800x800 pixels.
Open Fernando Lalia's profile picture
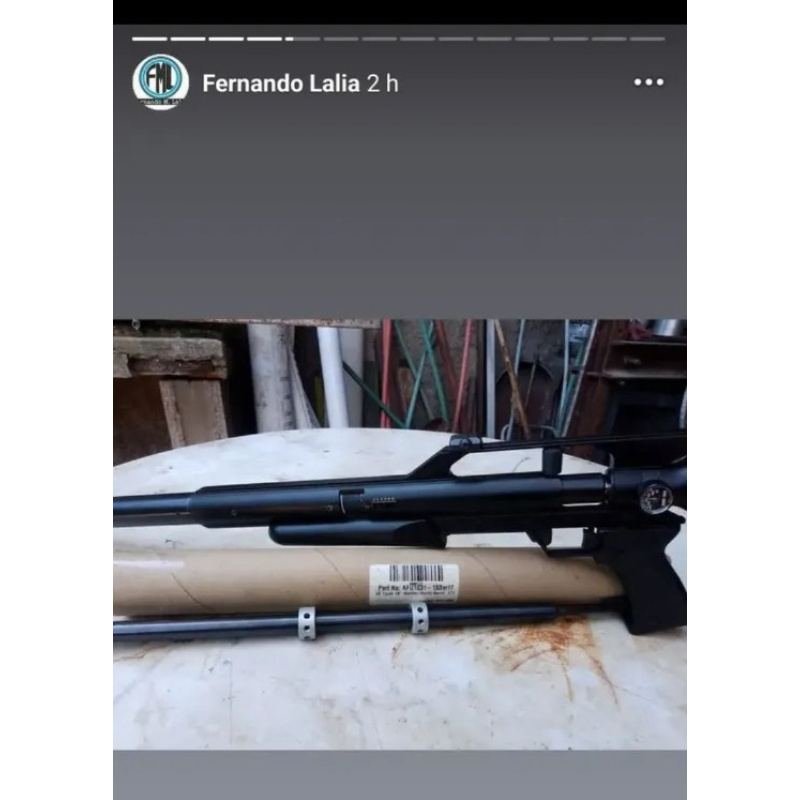point(161,82)
